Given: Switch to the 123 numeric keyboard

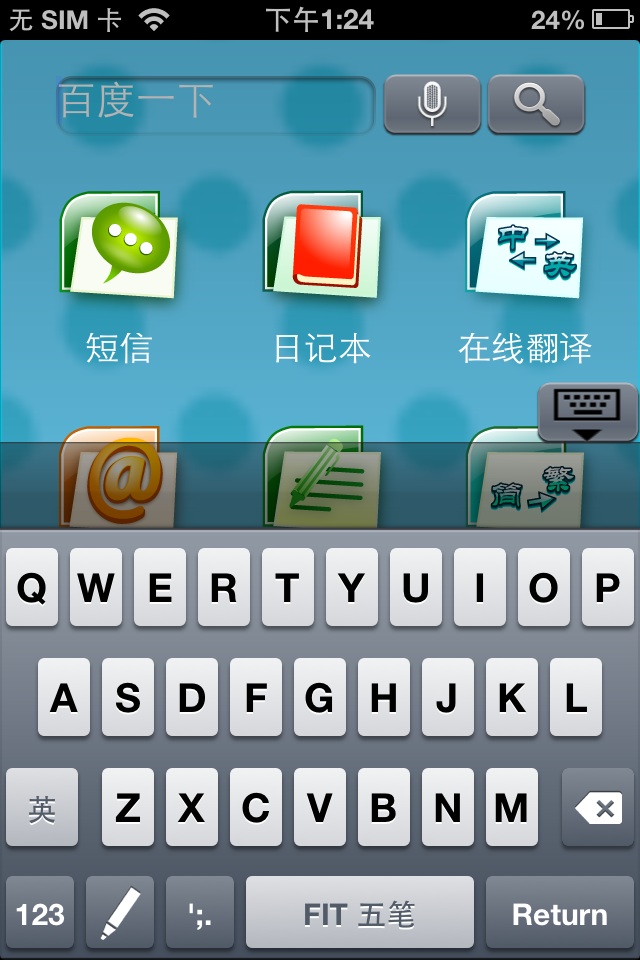Looking at the screenshot, I should (x=41, y=913).
